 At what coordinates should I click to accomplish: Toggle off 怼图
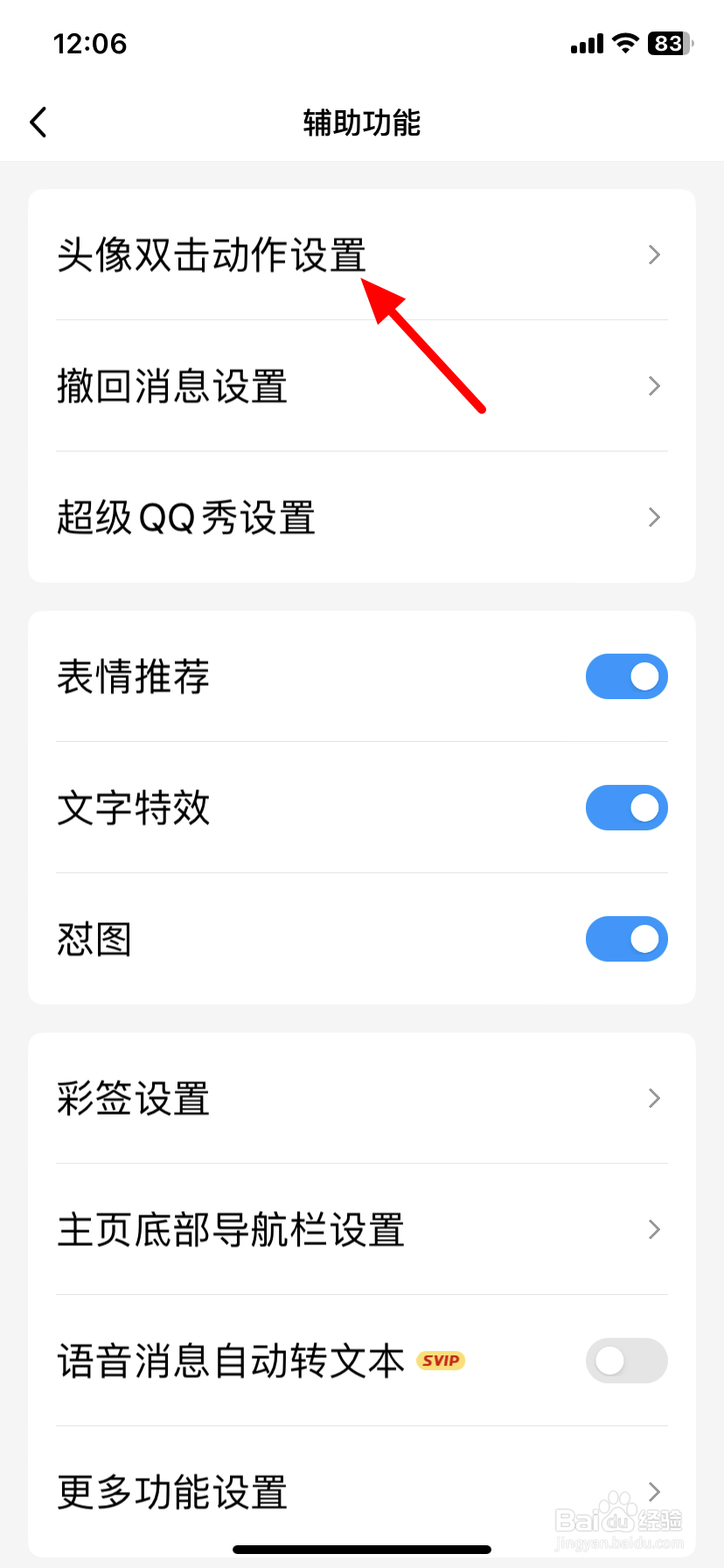click(627, 939)
